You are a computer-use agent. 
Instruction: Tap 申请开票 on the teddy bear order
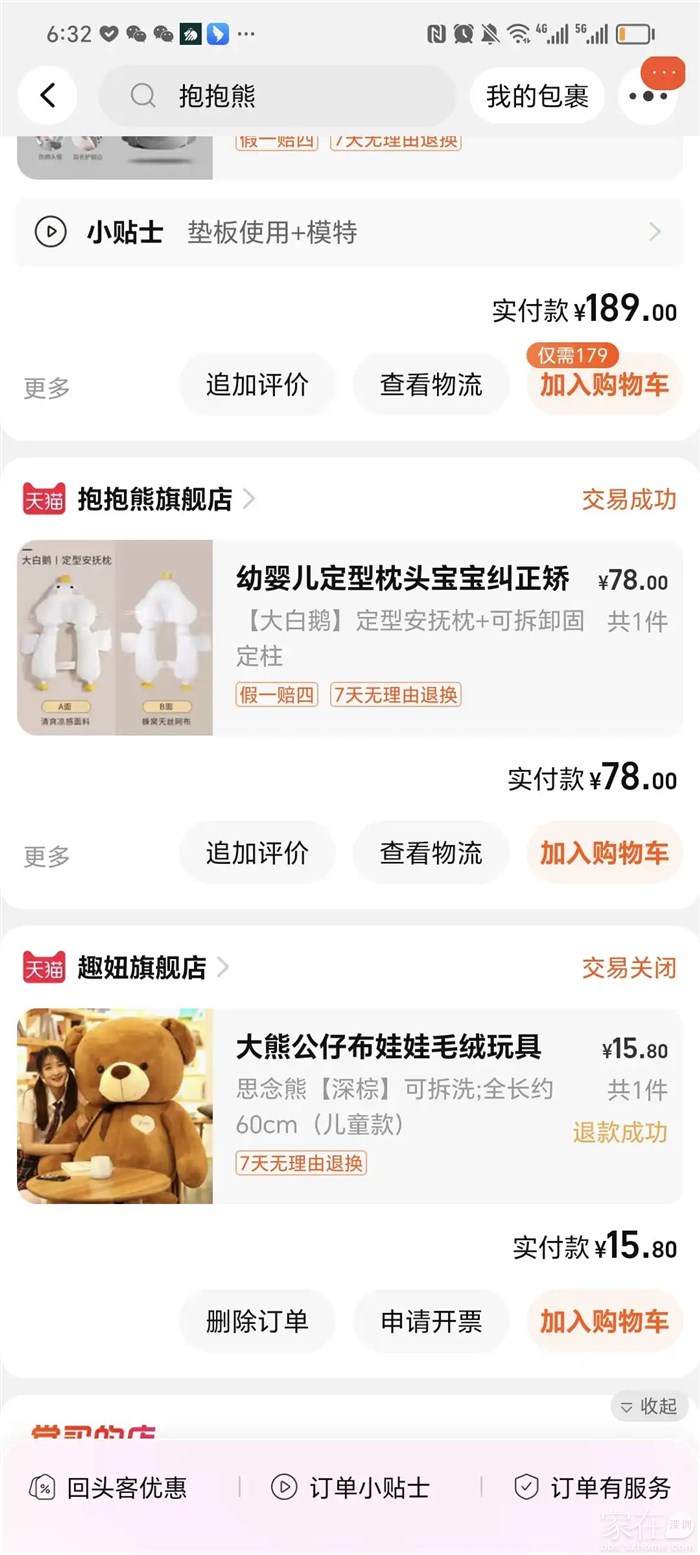431,1321
